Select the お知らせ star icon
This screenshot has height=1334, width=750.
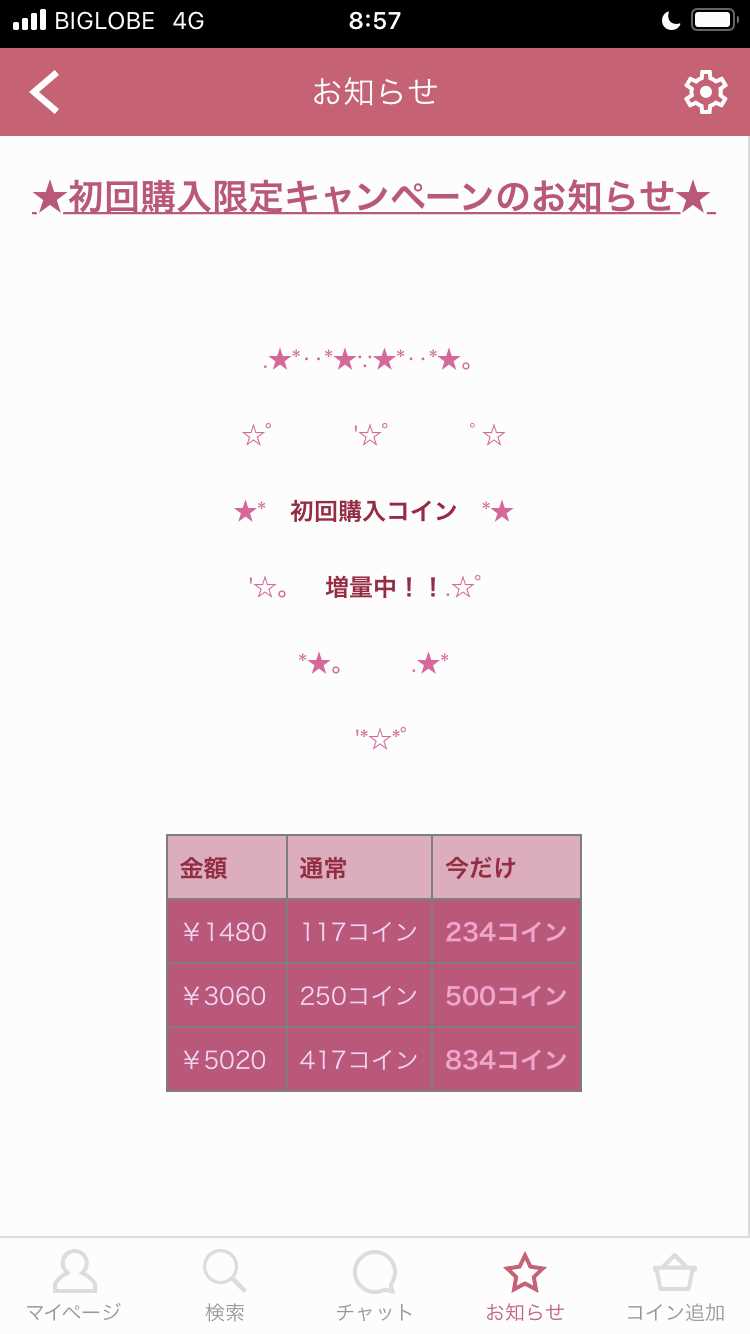(525, 1270)
